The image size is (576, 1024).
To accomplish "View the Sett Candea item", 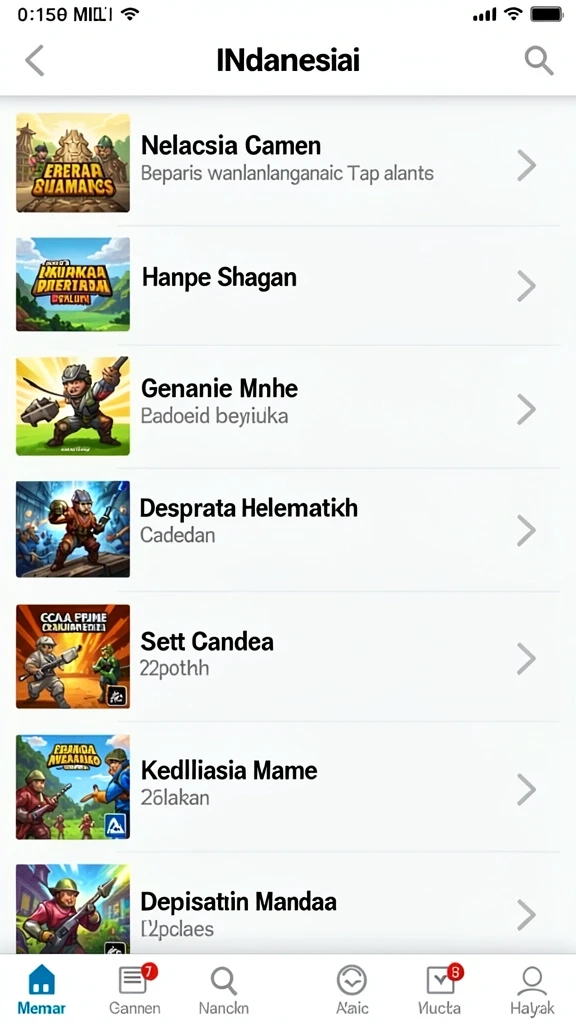I will pyautogui.click(x=288, y=656).
